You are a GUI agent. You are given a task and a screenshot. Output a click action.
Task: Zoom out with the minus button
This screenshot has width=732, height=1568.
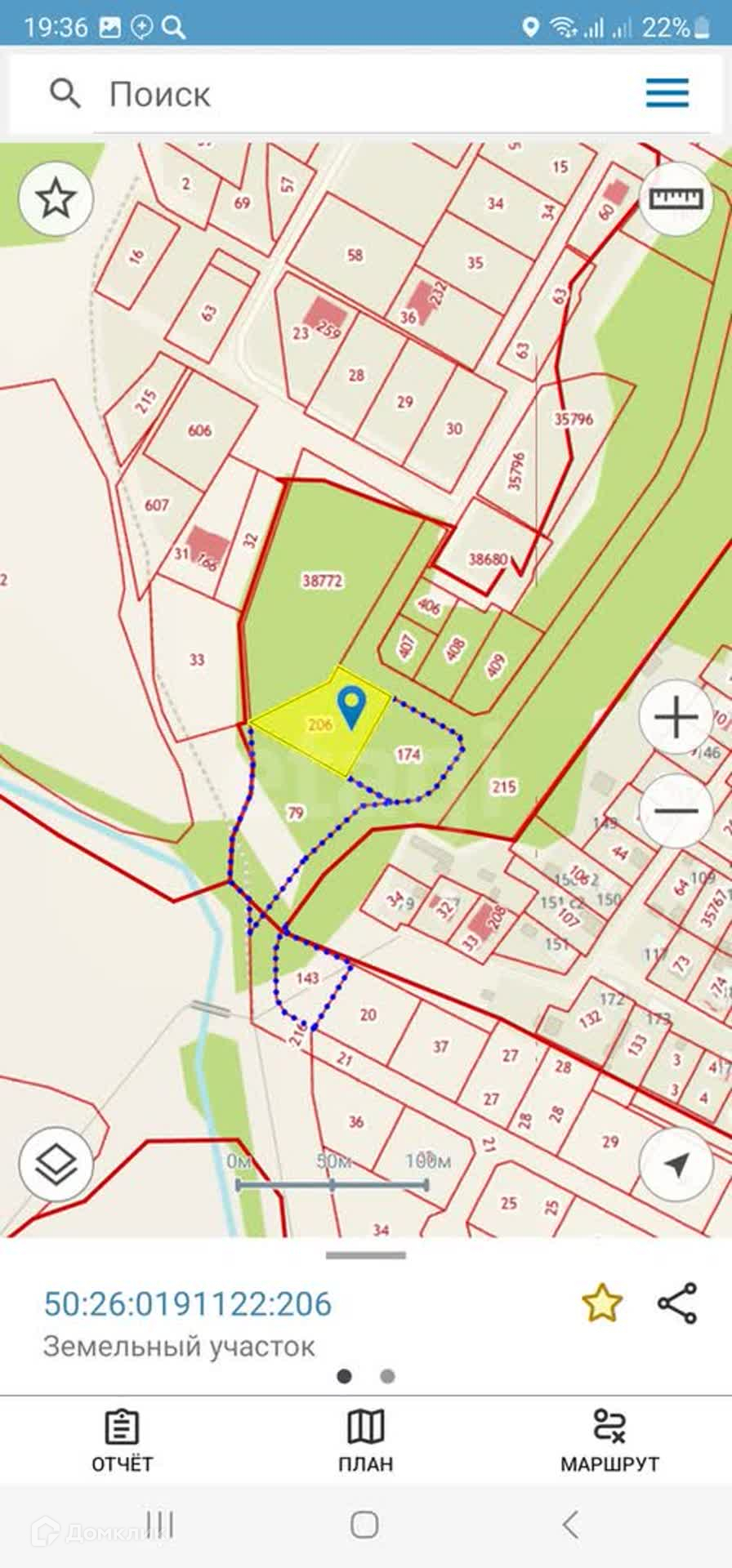click(676, 811)
